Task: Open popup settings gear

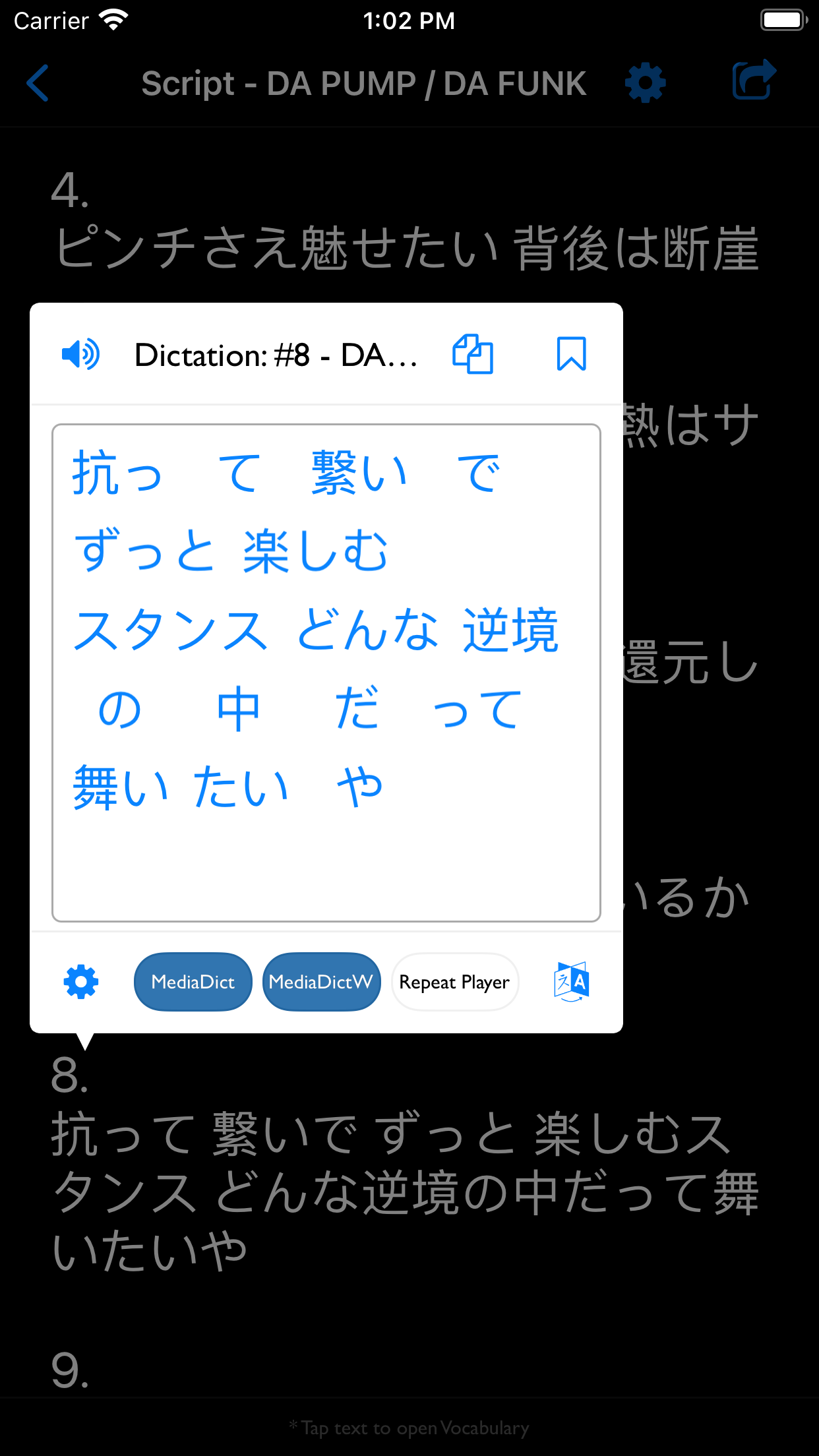Action: 81,982
